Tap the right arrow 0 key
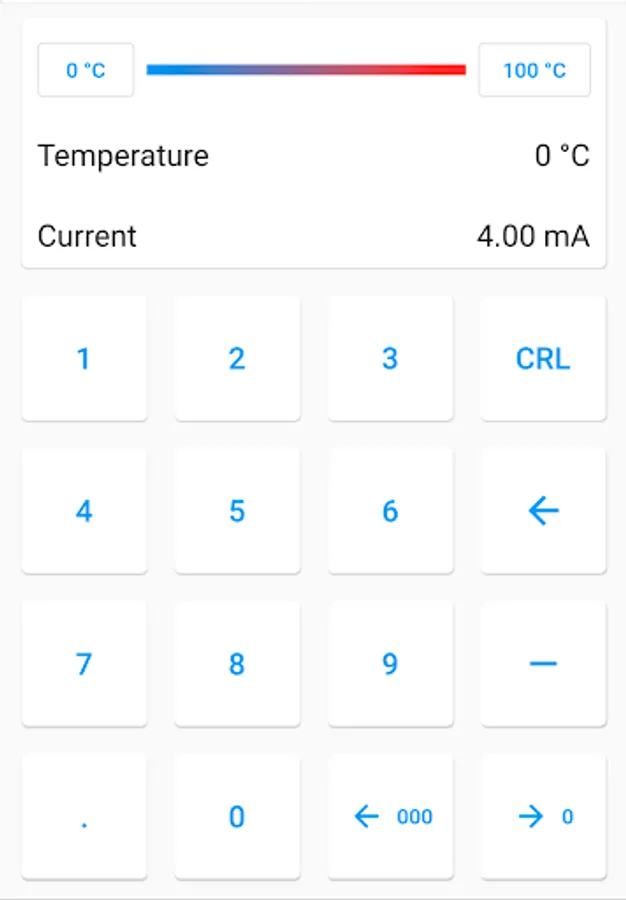The height and width of the screenshot is (900, 626). coord(543,817)
